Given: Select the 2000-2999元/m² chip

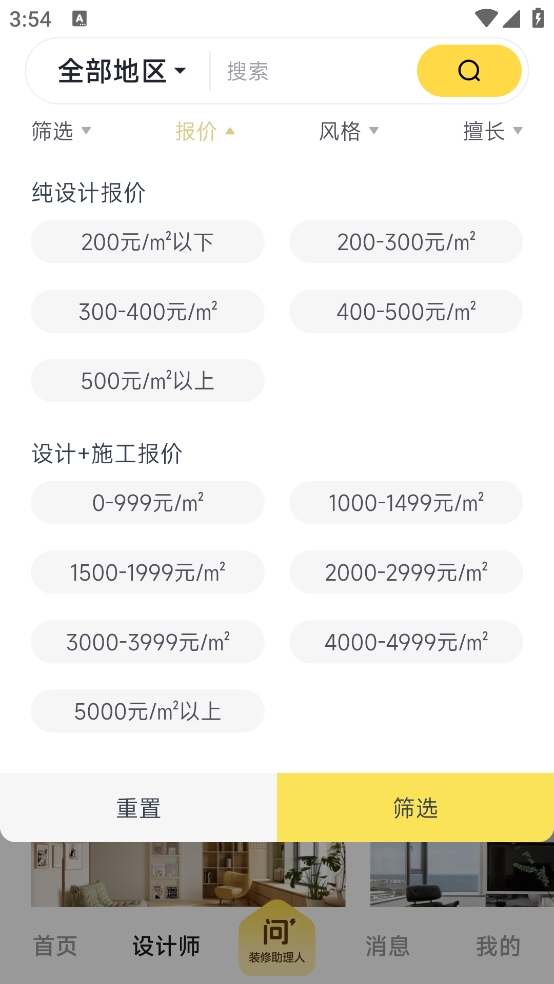Looking at the screenshot, I should pyautogui.click(x=406, y=572).
